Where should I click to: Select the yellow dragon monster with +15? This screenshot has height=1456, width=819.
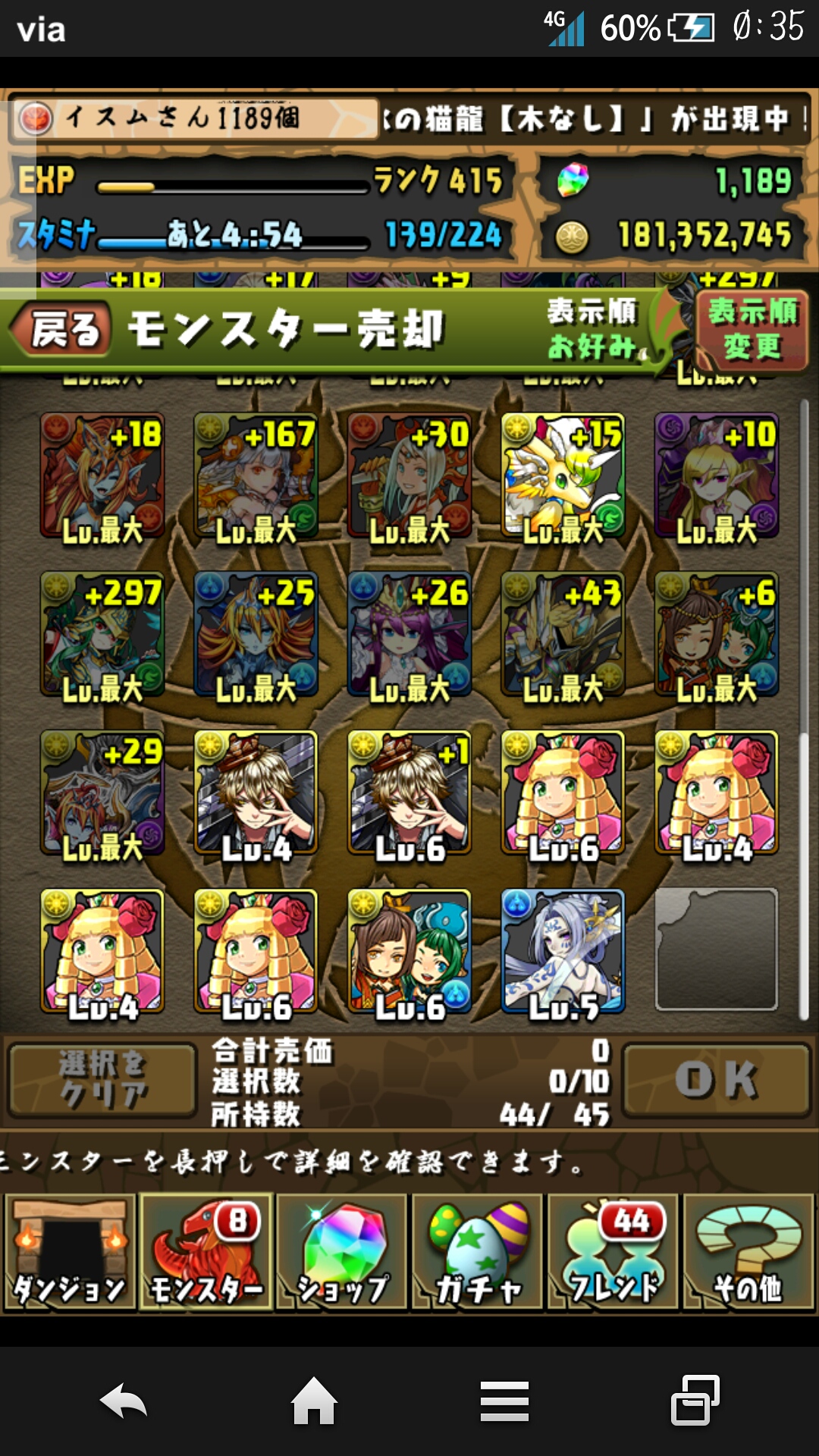tap(563, 476)
